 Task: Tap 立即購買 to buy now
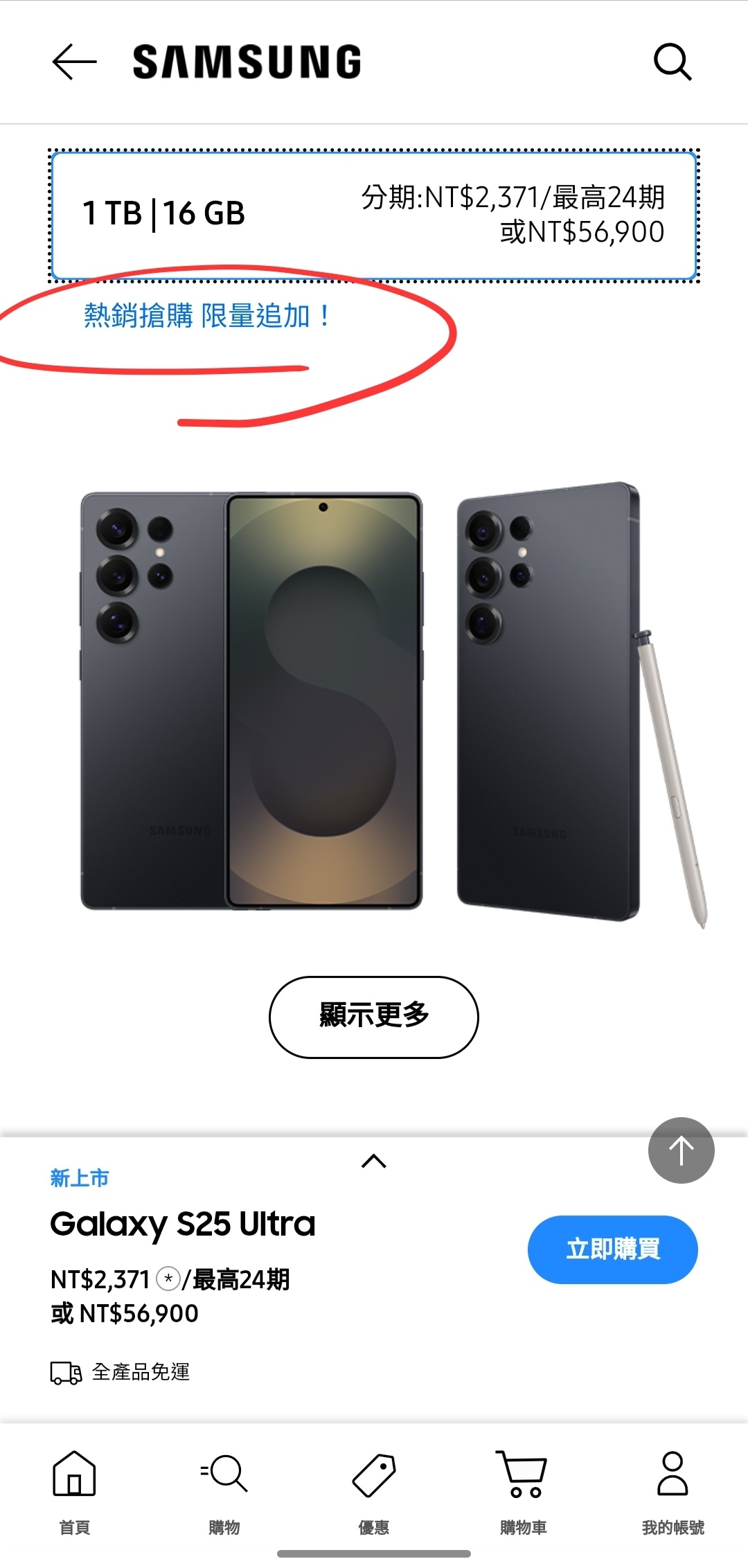tap(612, 1249)
